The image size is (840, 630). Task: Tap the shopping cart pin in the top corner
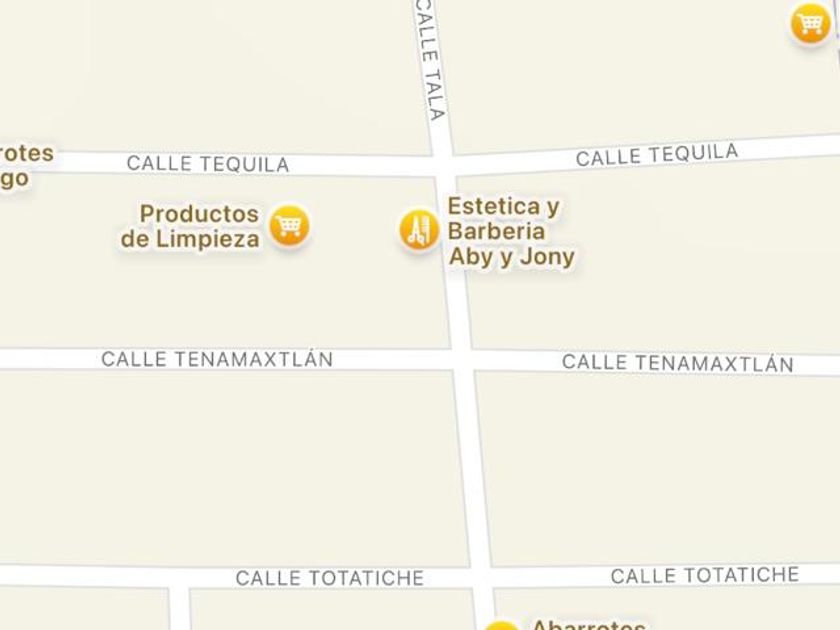(x=809, y=23)
